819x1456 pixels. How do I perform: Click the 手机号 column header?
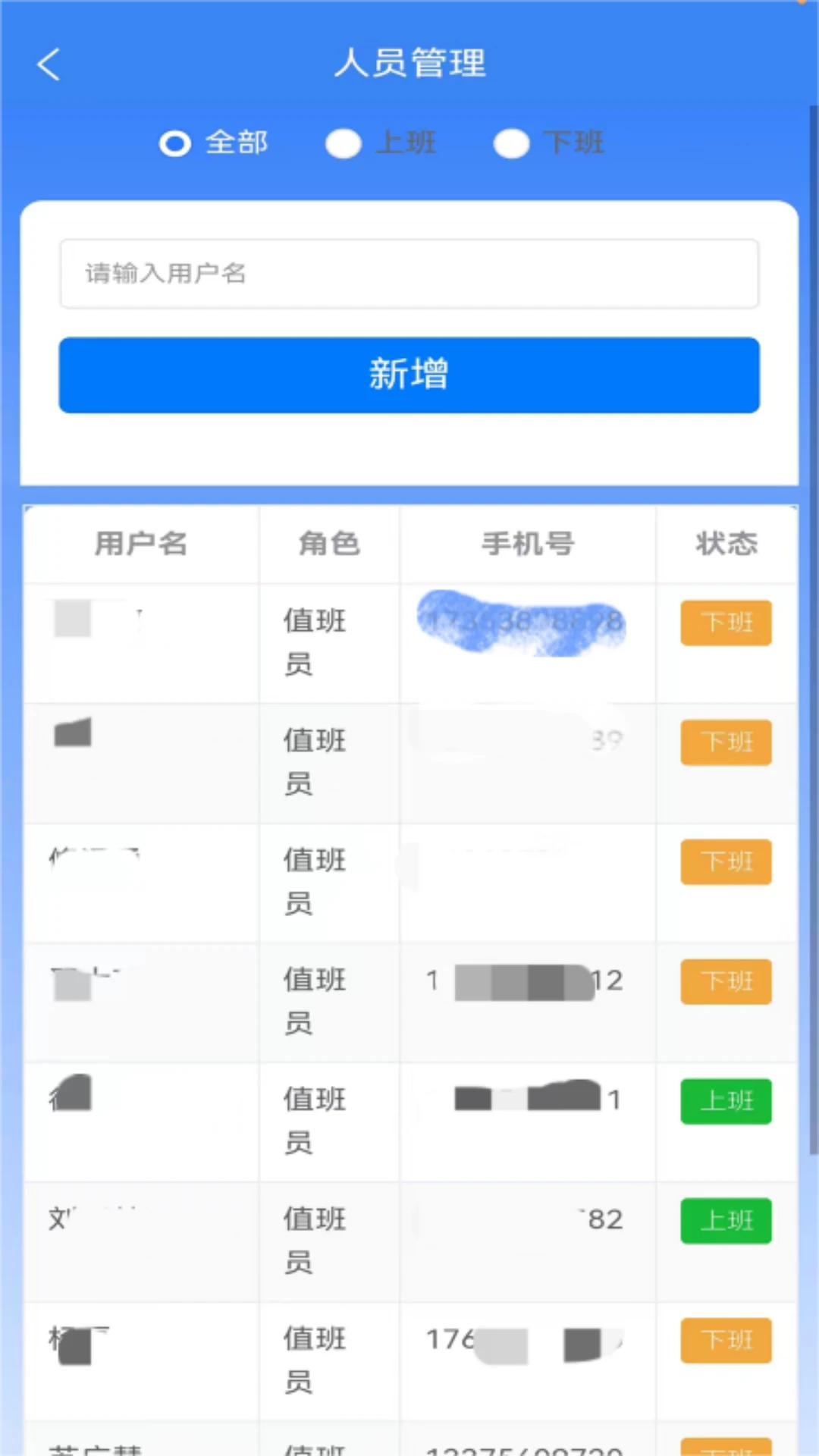[x=528, y=544]
